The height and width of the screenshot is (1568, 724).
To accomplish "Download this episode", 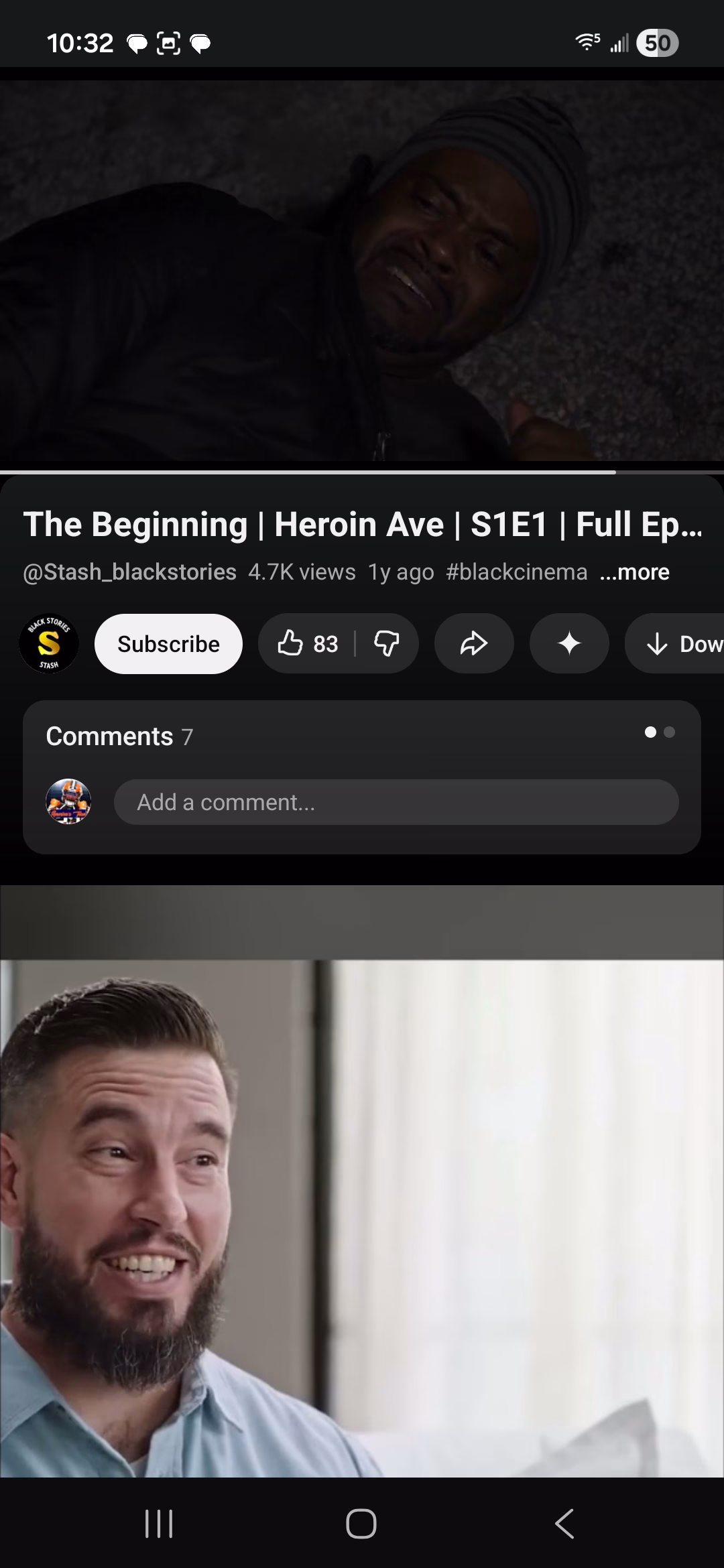I will 677,644.
